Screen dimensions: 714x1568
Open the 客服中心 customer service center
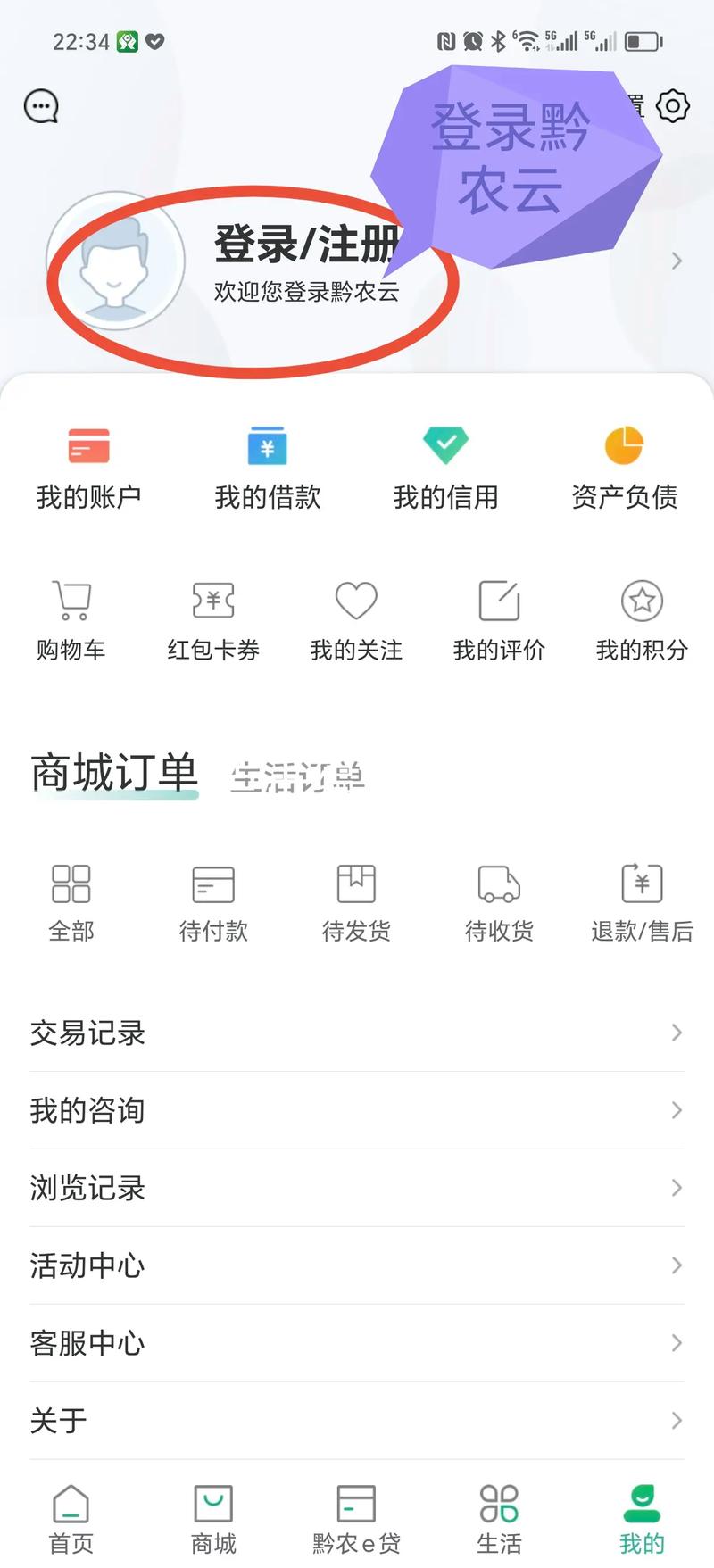(x=87, y=1343)
